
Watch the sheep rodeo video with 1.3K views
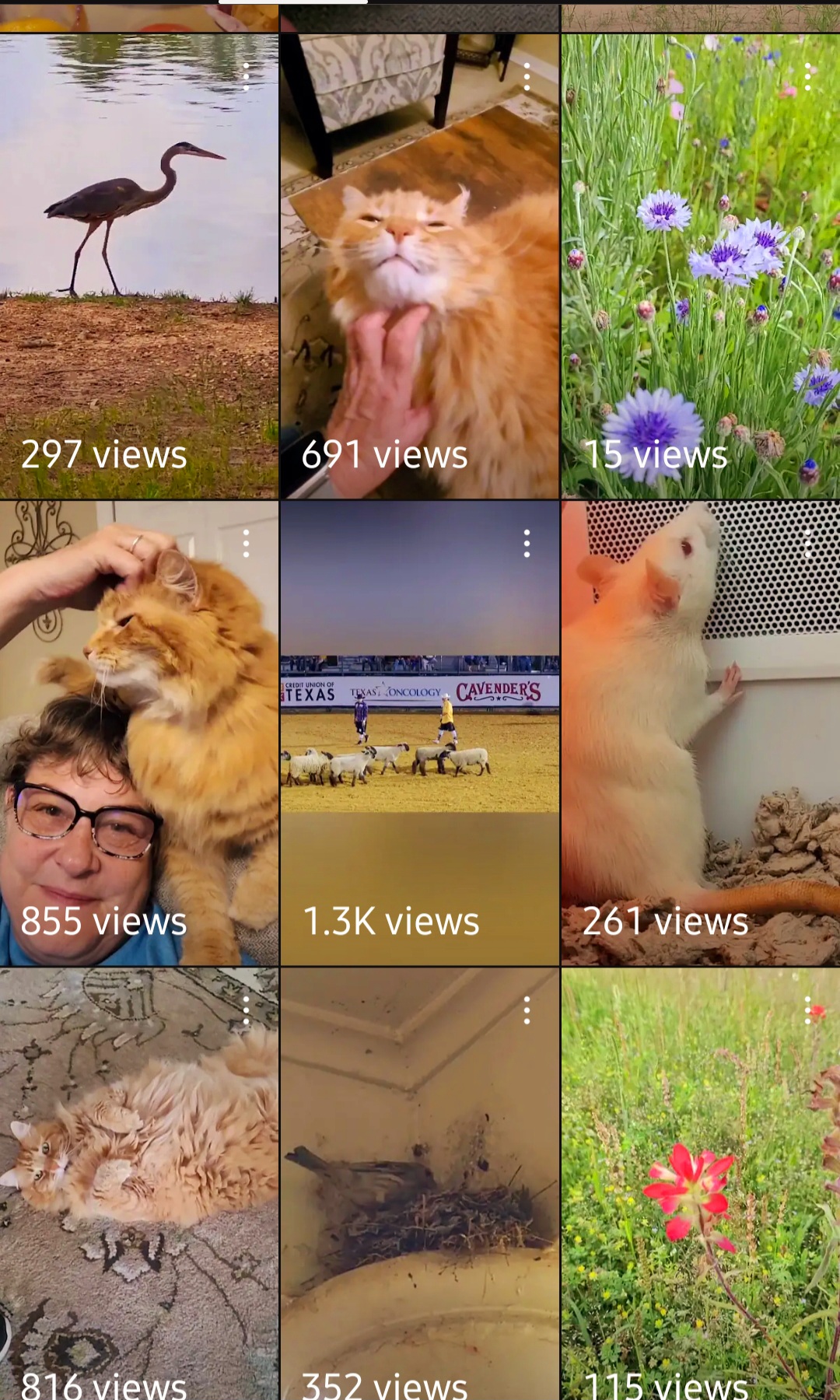coord(419,731)
